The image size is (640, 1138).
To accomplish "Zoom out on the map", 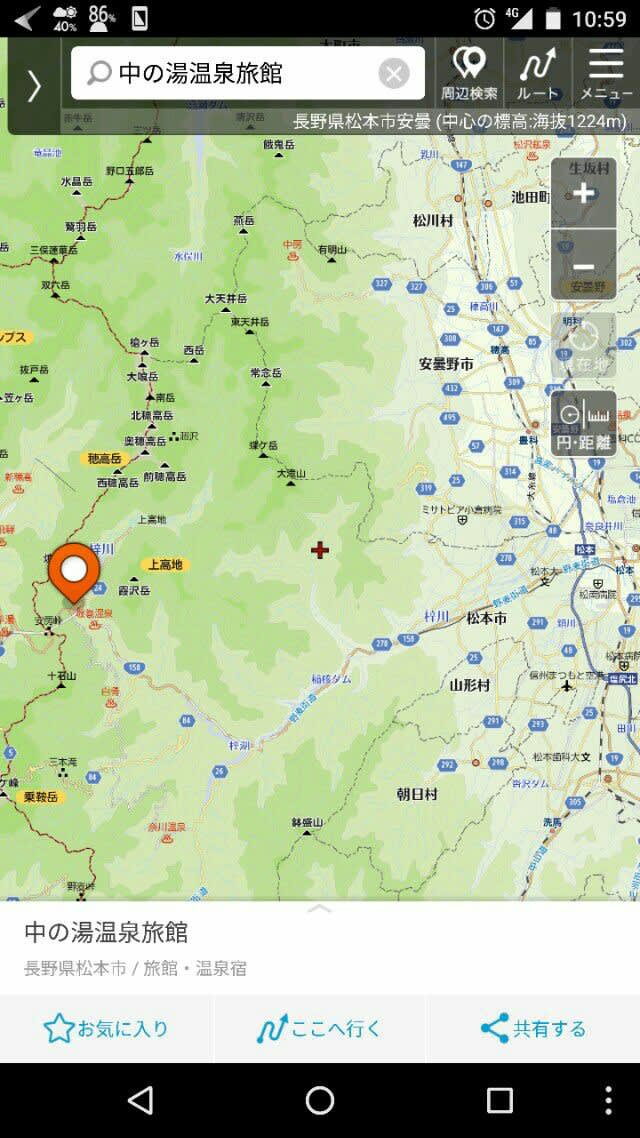I will pos(584,266).
